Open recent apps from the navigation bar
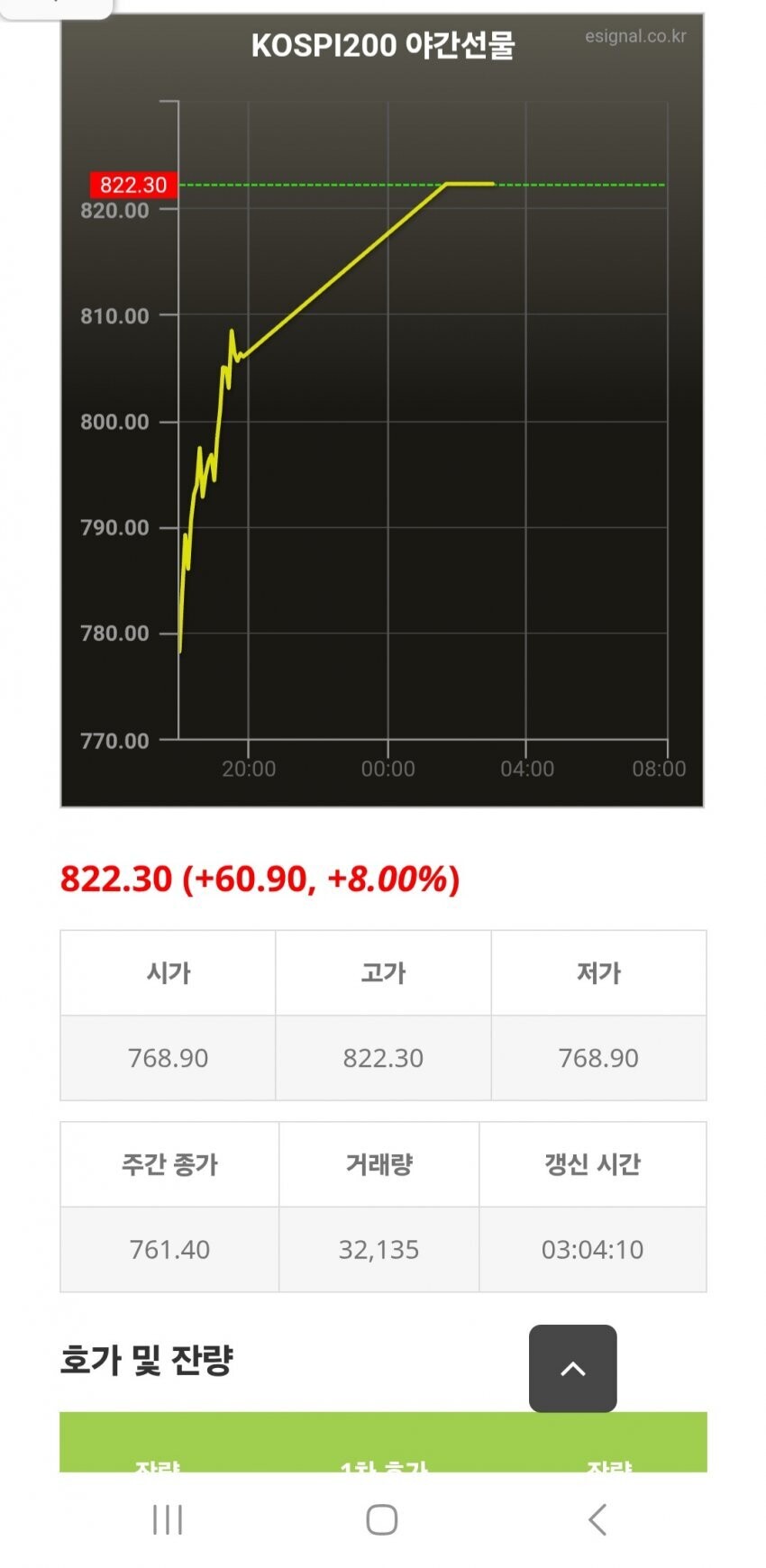The width and height of the screenshot is (766, 1568). tap(168, 1519)
